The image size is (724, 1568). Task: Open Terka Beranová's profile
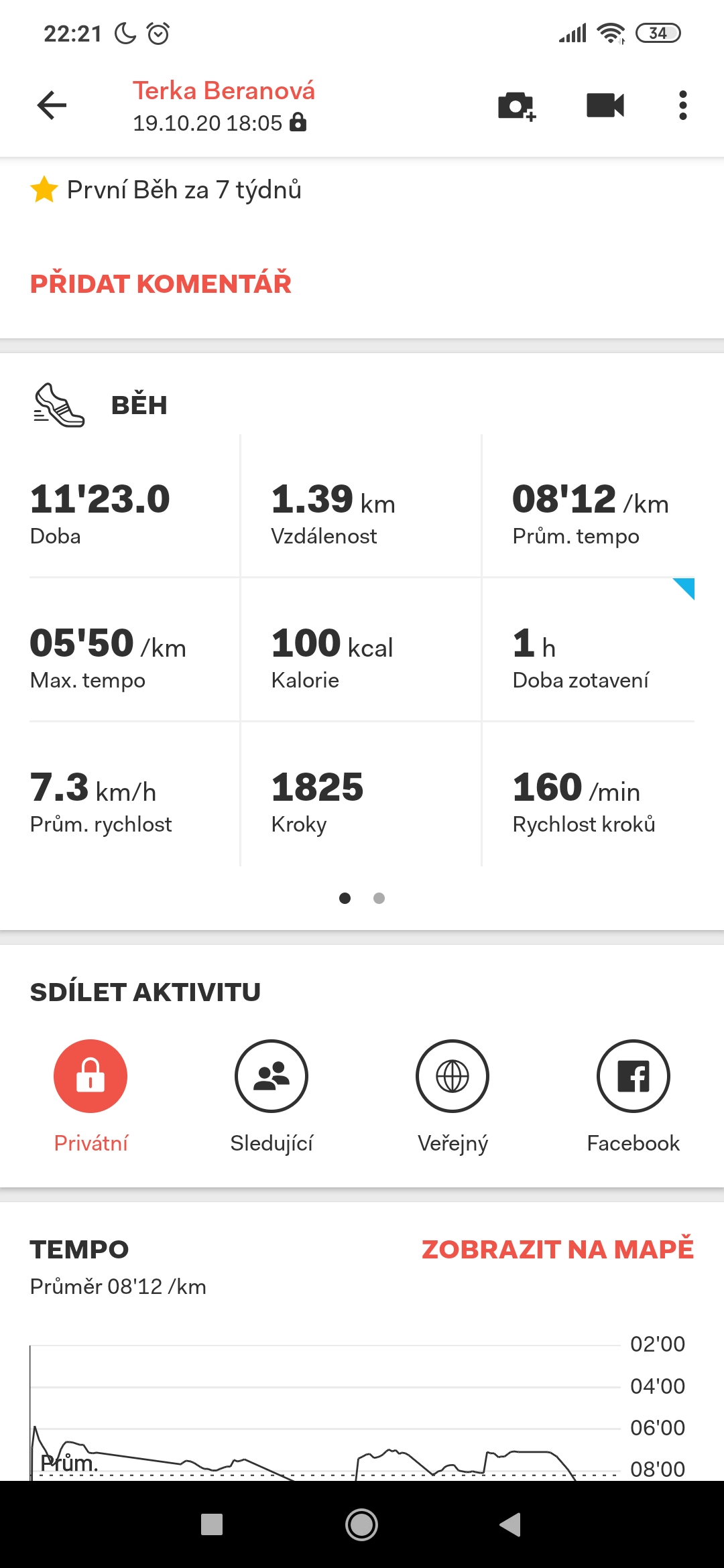tap(223, 90)
